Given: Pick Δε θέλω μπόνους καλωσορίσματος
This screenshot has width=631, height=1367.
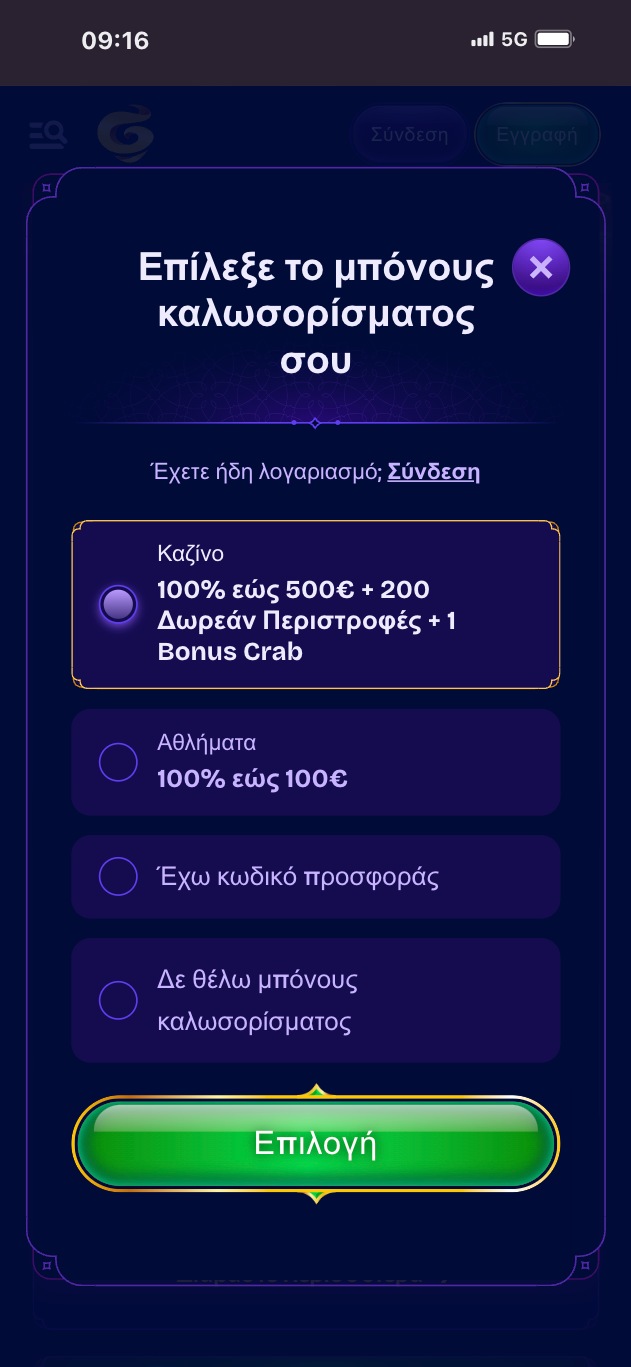Looking at the screenshot, I should point(118,1000).
